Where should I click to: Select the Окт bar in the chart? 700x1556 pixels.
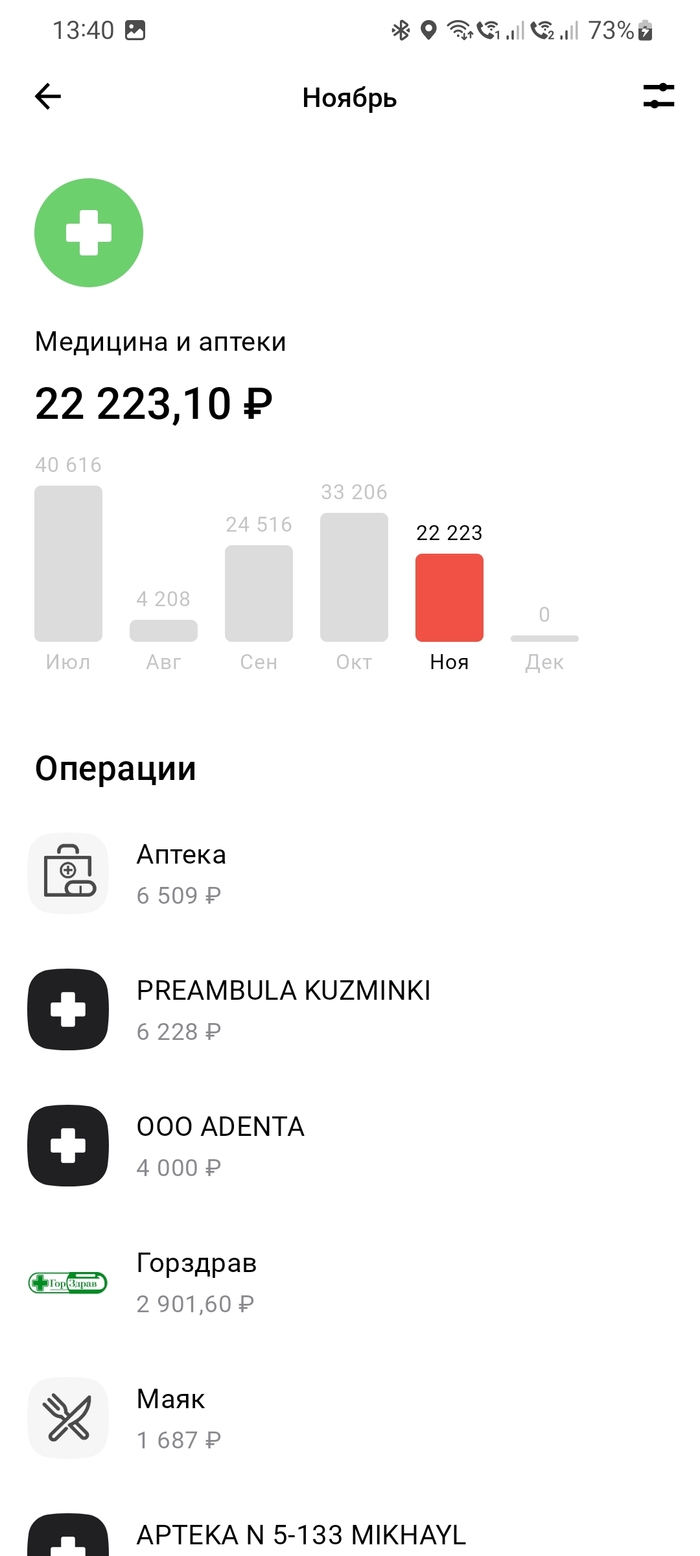[354, 577]
